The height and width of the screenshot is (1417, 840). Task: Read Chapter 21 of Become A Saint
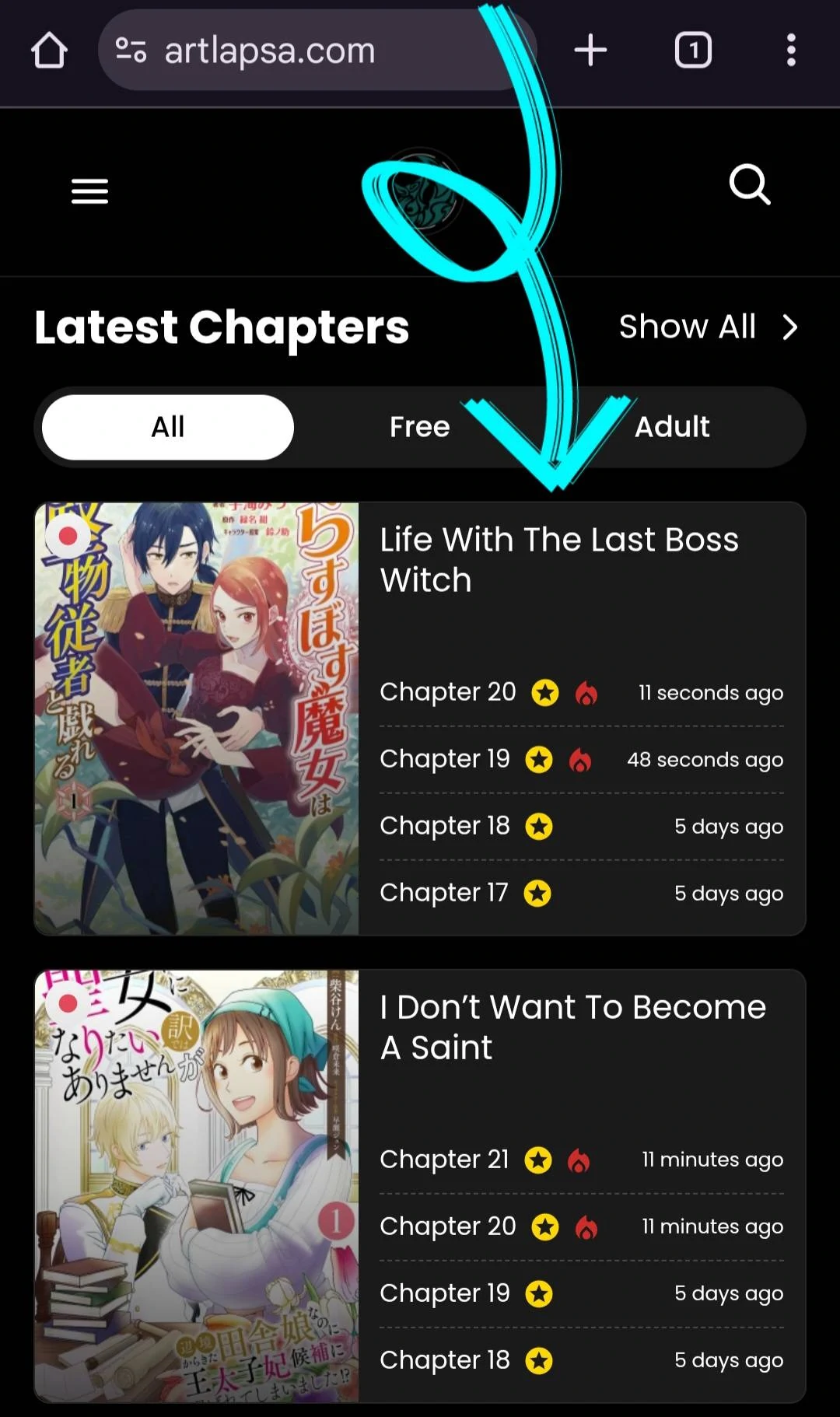[444, 1159]
